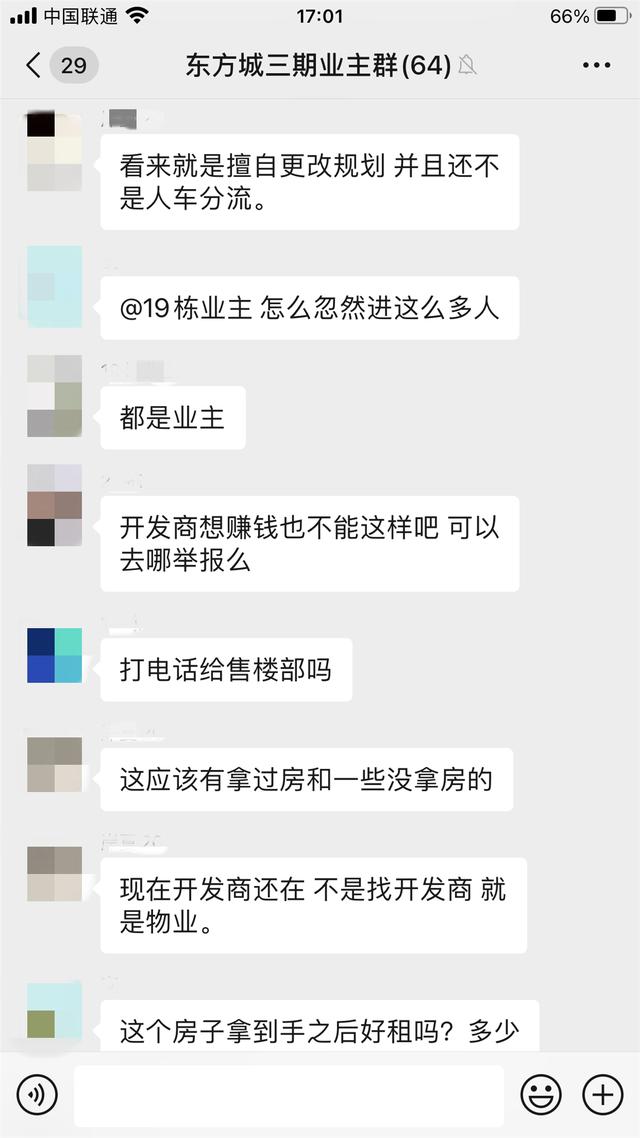Open the plus attachment menu
The height and width of the screenshot is (1138, 640).
point(602,1095)
